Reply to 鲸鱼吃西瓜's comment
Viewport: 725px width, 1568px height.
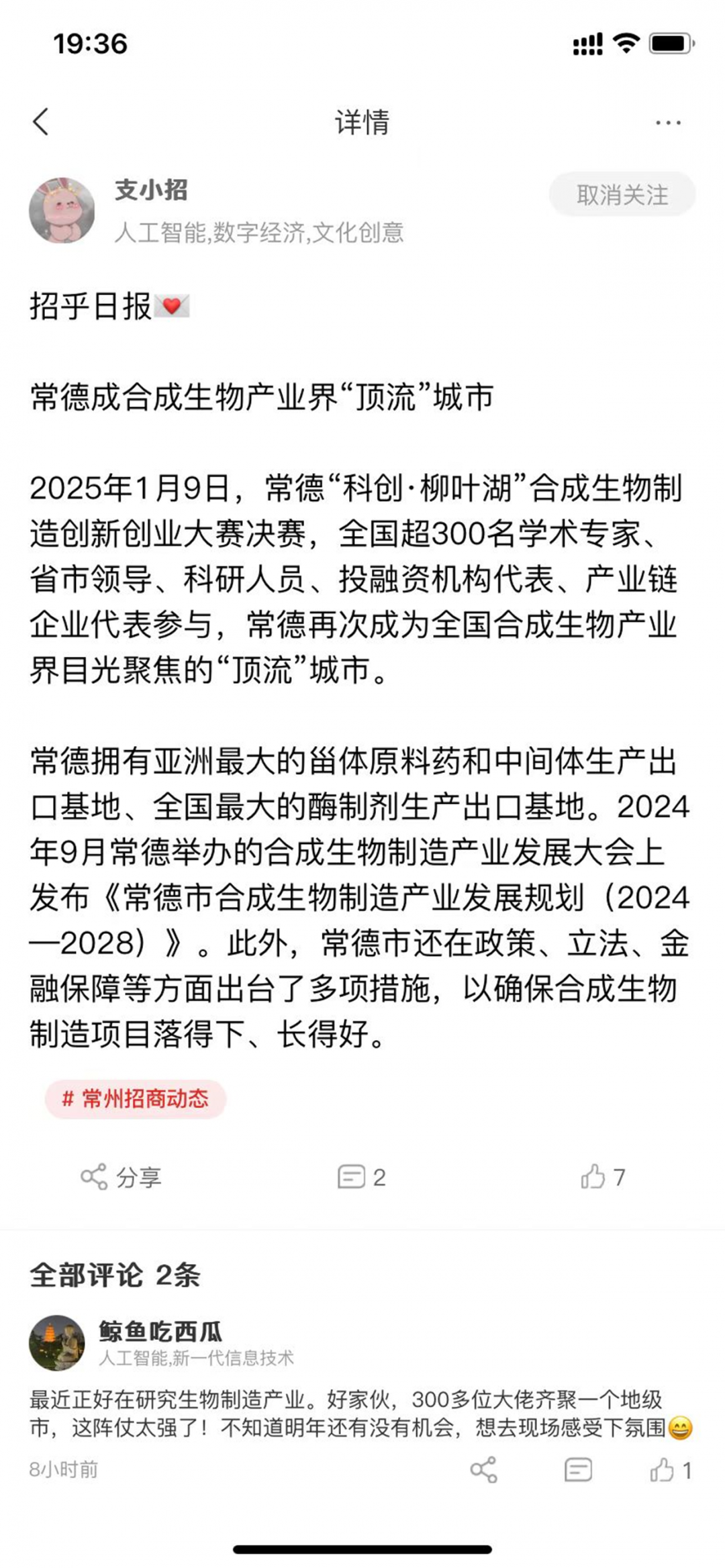[578, 1470]
